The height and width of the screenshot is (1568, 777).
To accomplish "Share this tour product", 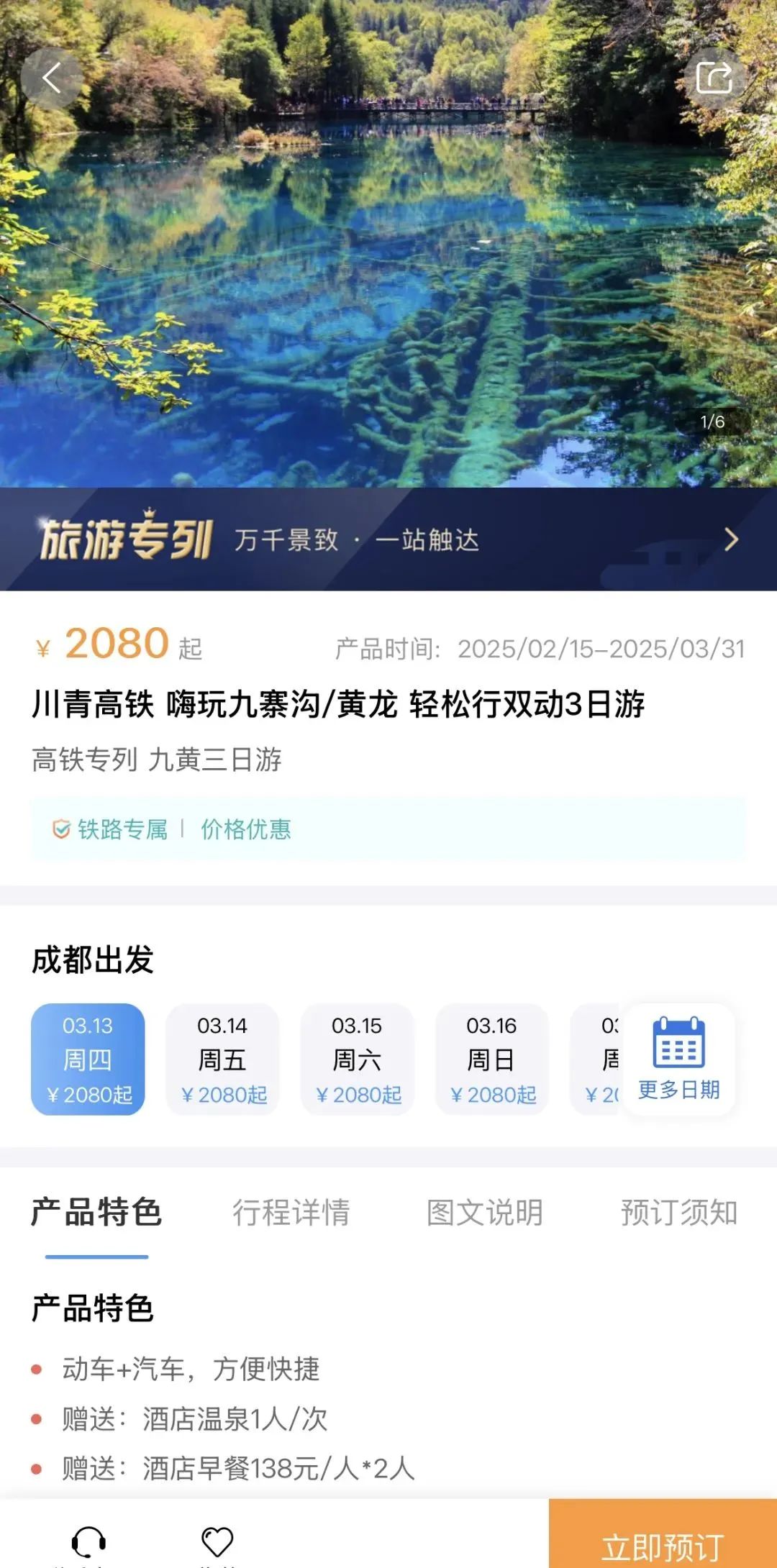I will (714, 78).
